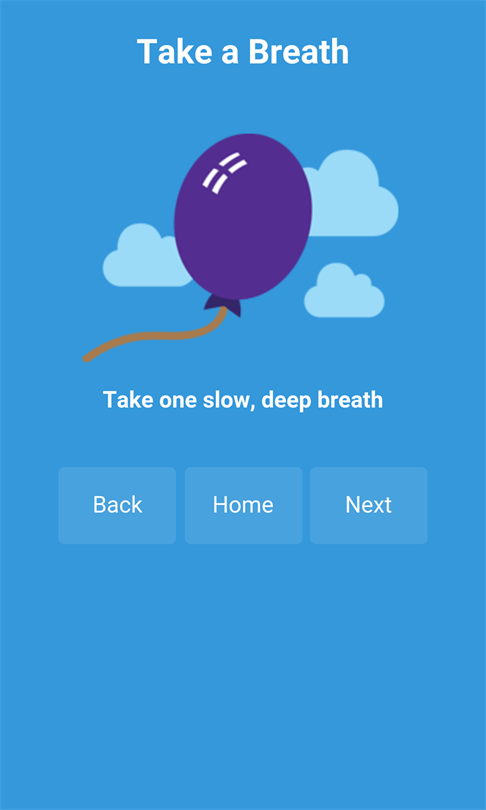486x810 pixels.
Task: Continue with the Next button
Action: (x=369, y=505)
